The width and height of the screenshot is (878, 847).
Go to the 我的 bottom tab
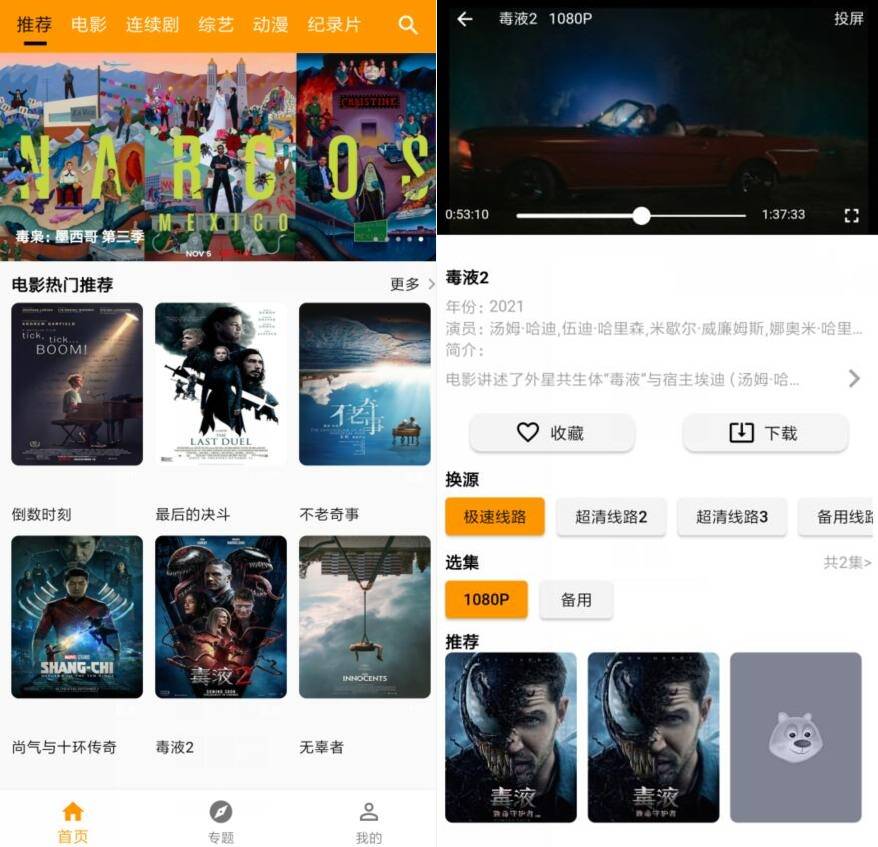368,821
